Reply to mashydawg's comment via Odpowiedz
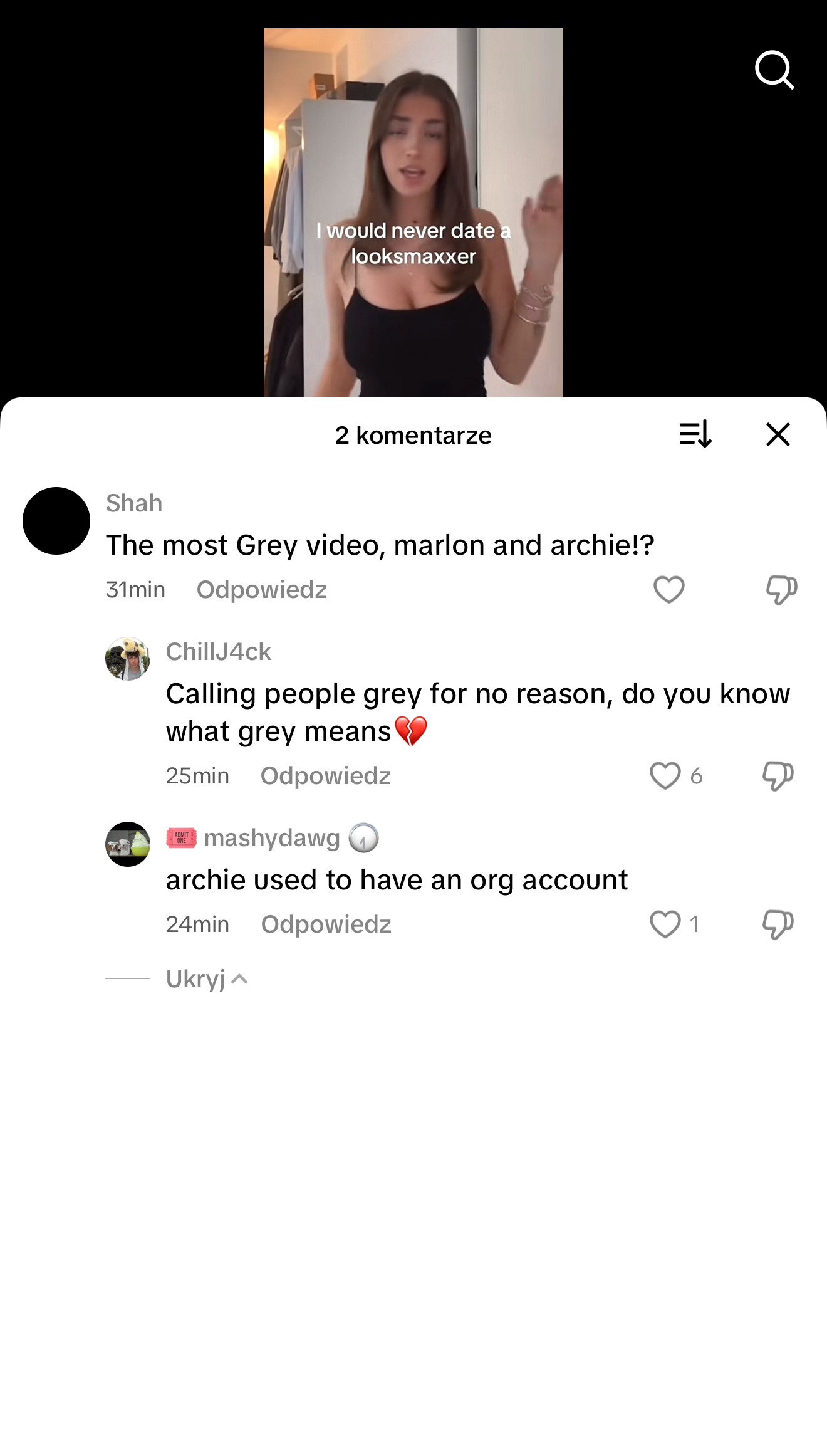Viewport: 827px width, 1456px height. point(326,924)
